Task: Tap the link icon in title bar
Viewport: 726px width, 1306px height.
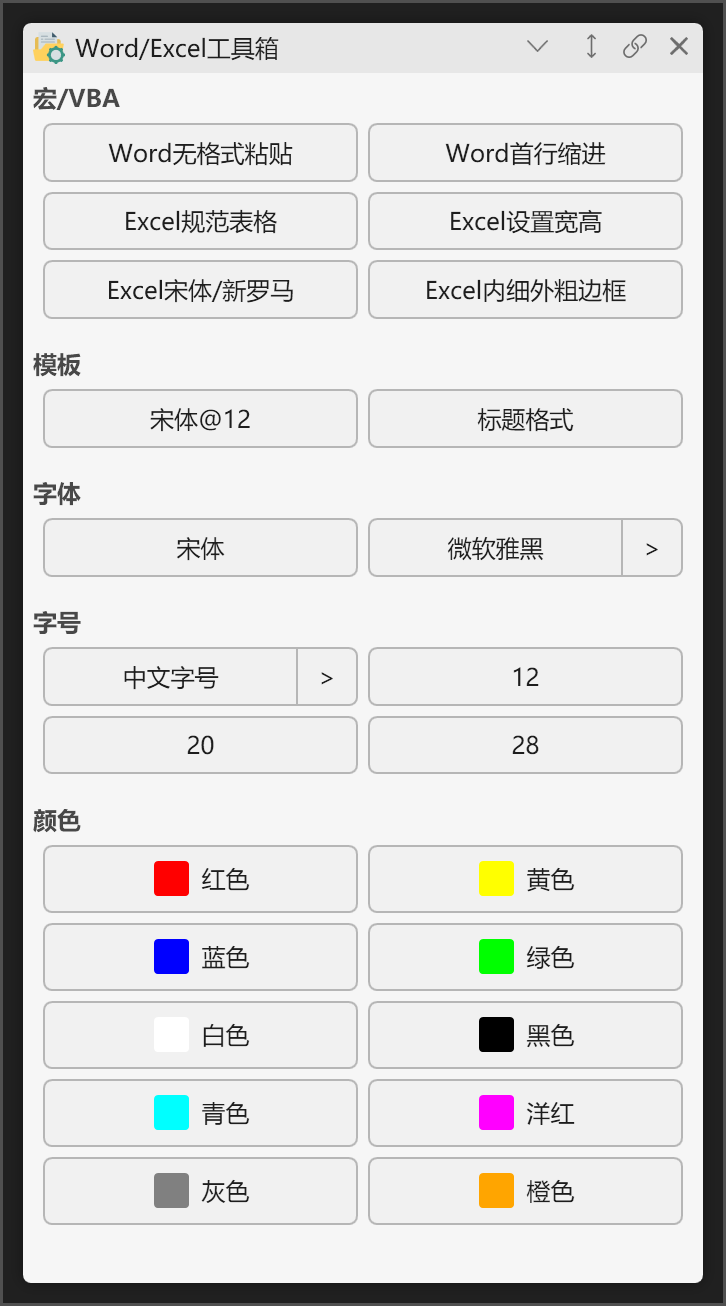Action: (635, 46)
